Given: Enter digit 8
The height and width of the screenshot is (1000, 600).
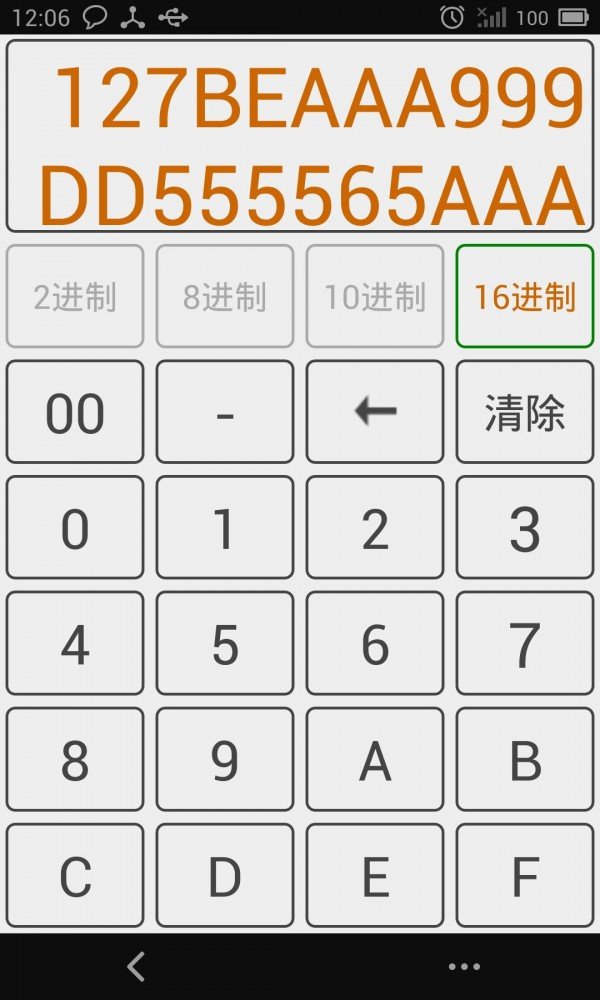Looking at the screenshot, I should tap(75, 760).
